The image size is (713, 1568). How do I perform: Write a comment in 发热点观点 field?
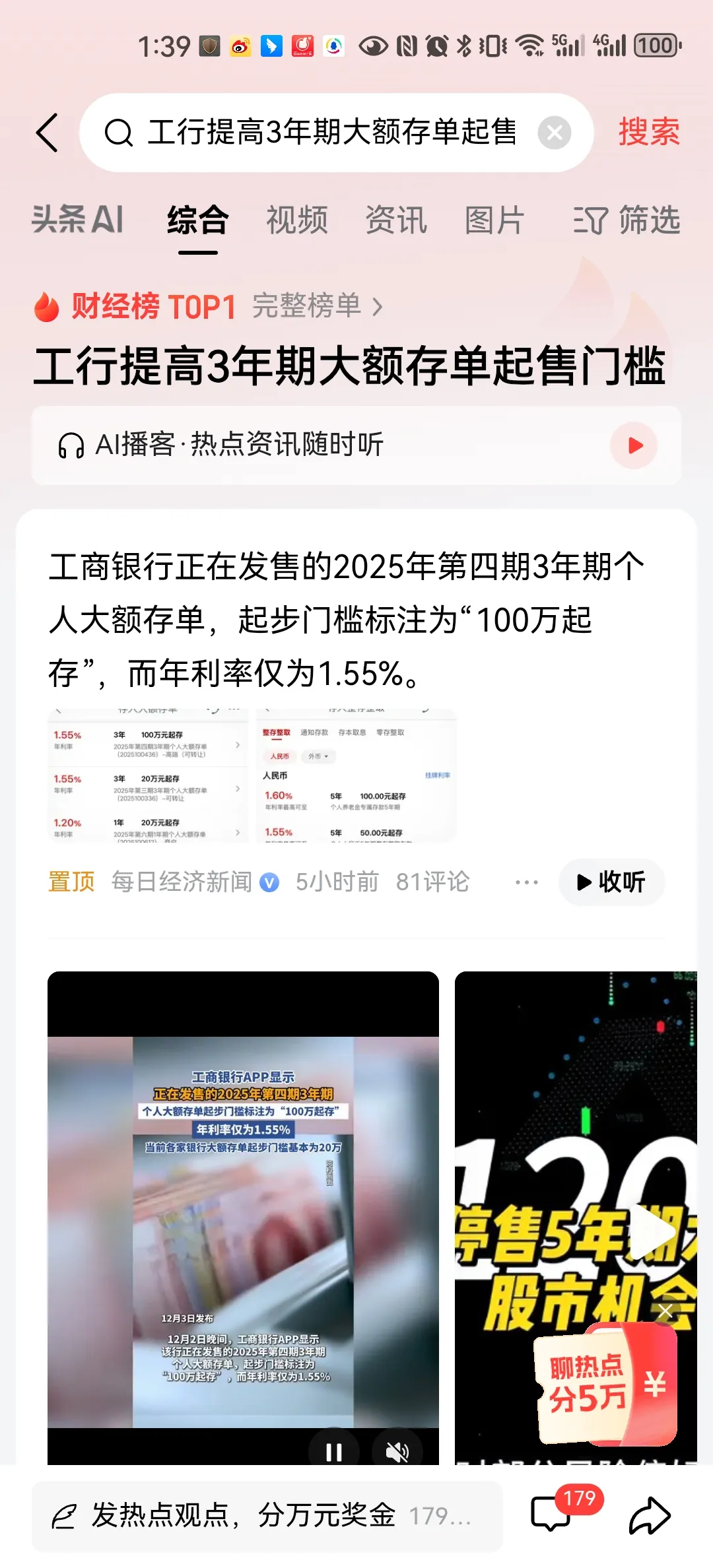click(x=264, y=1516)
